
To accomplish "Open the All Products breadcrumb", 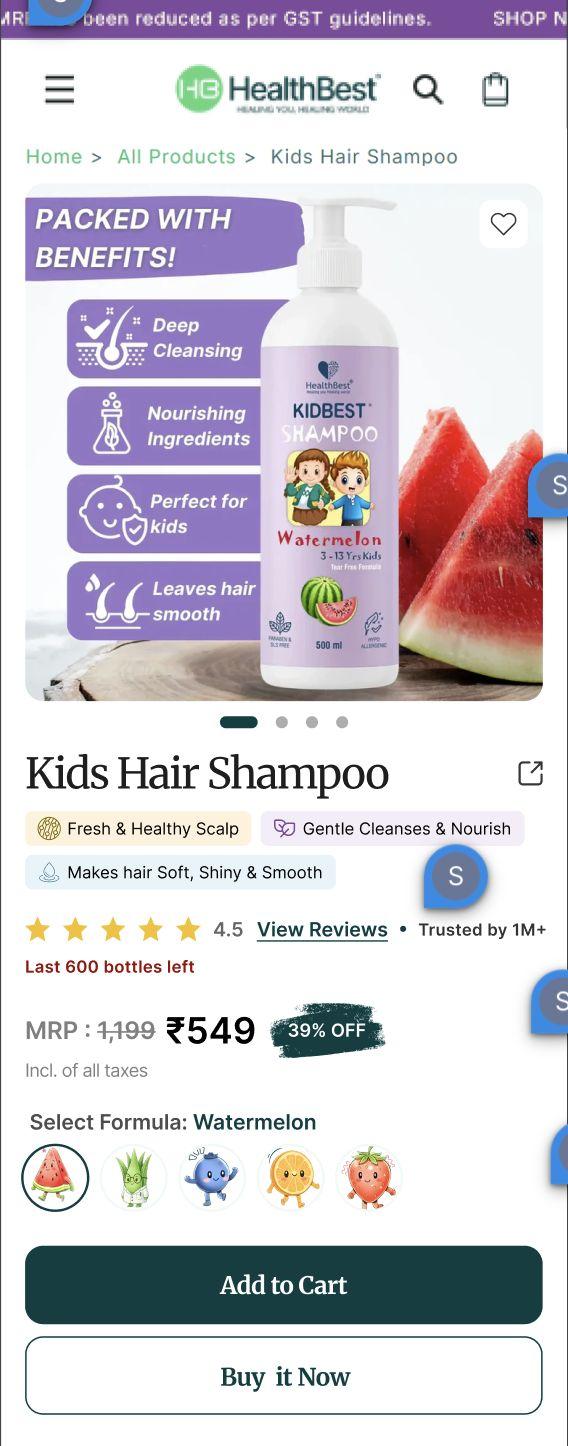I will point(176,157).
